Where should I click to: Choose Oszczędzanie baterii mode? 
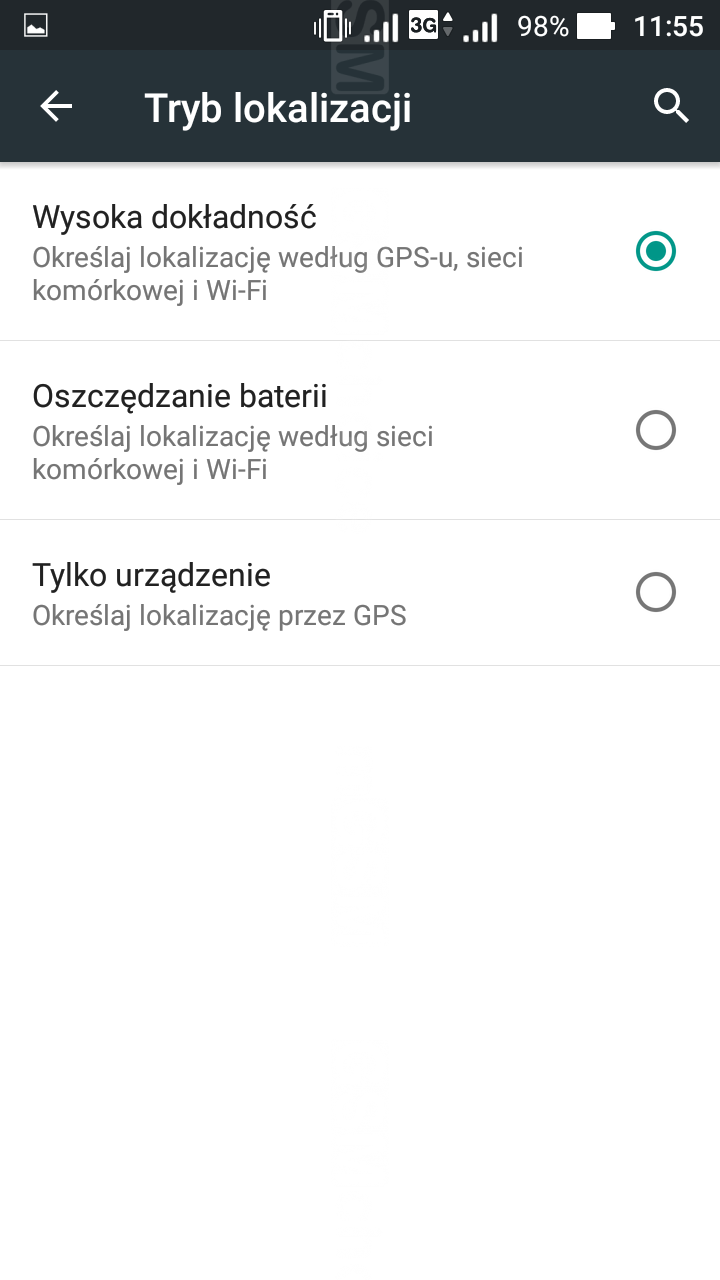tap(655, 431)
